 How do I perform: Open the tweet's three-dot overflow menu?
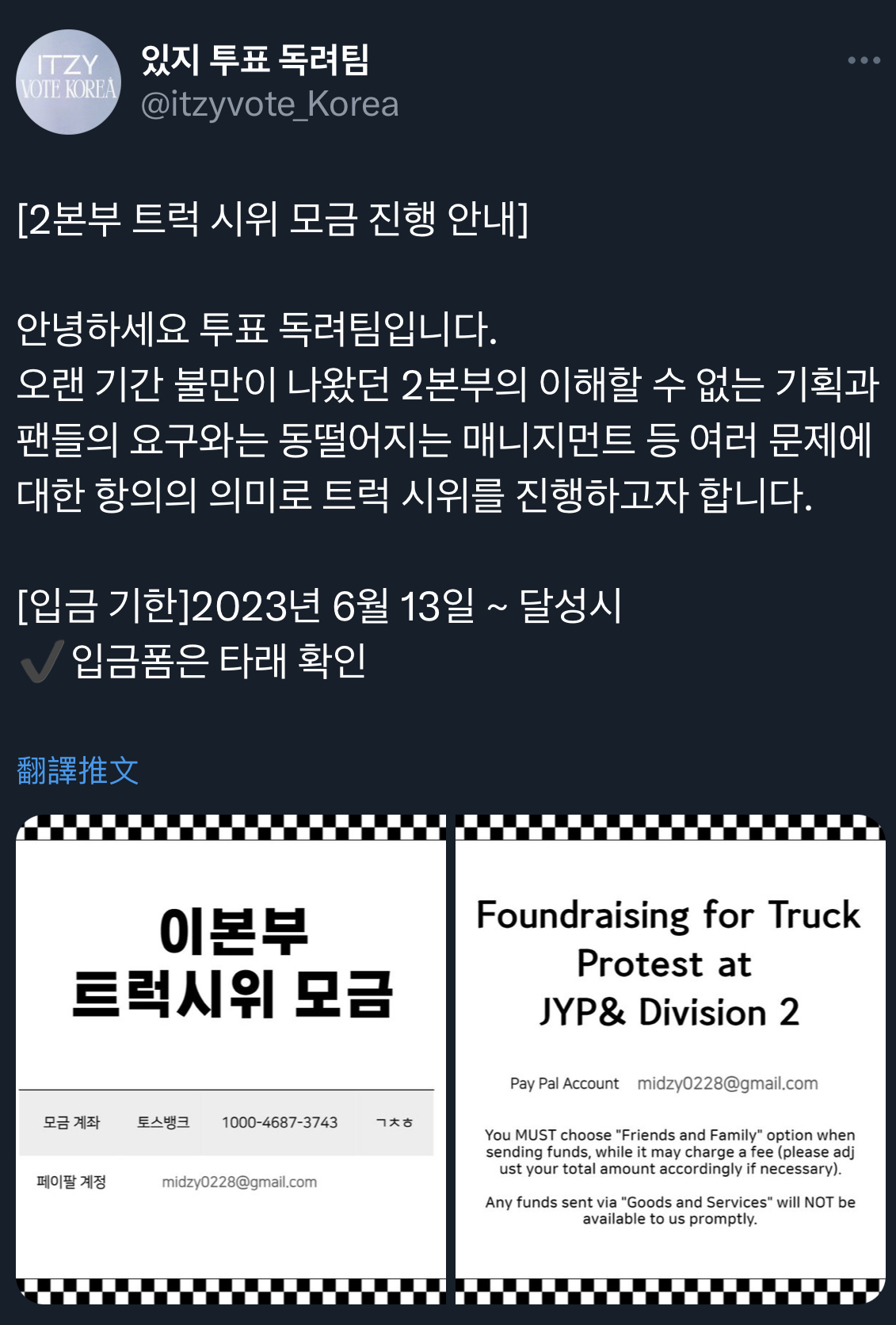[864, 60]
